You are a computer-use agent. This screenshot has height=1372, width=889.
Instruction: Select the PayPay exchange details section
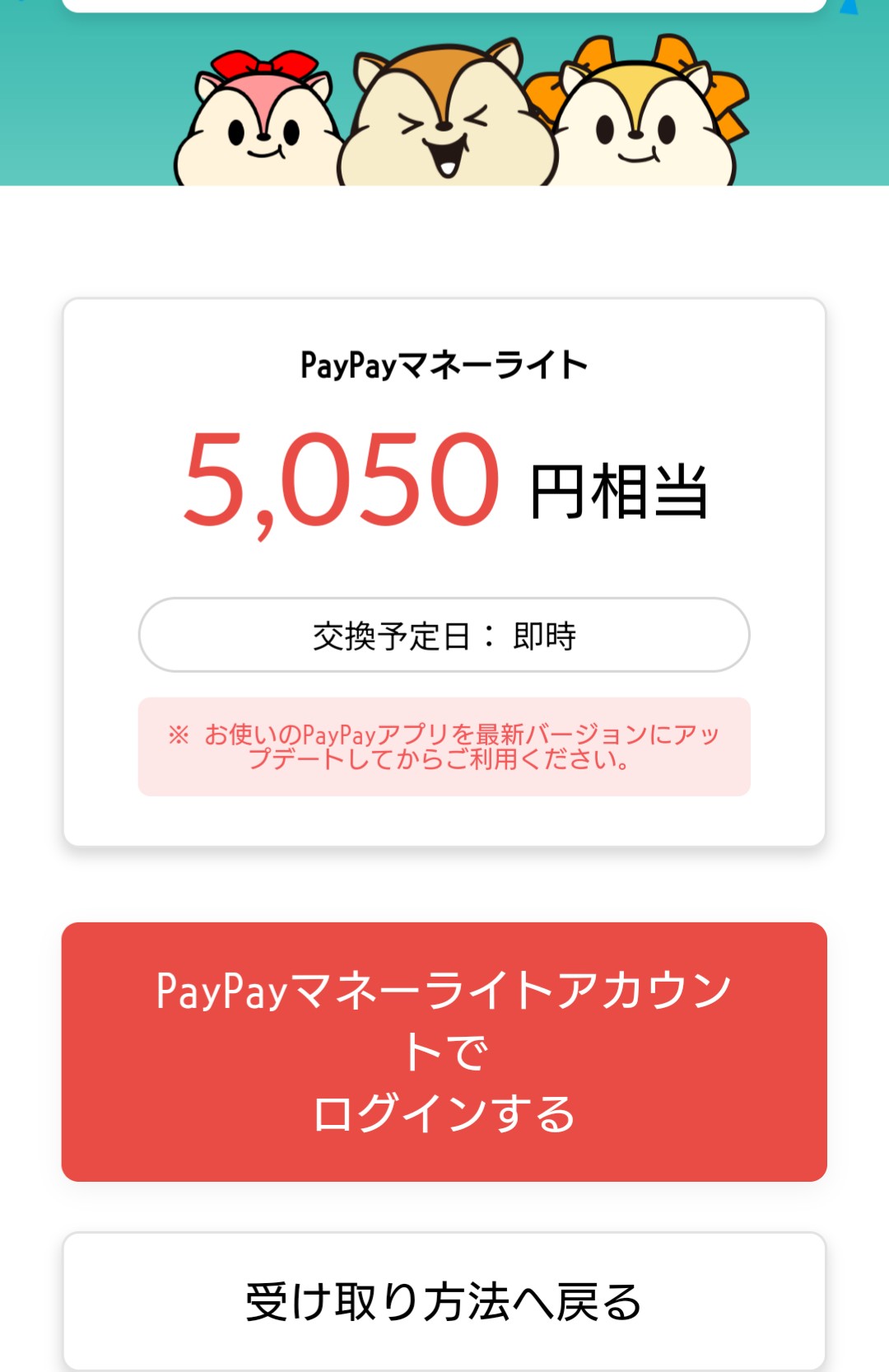click(x=444, y=572)
